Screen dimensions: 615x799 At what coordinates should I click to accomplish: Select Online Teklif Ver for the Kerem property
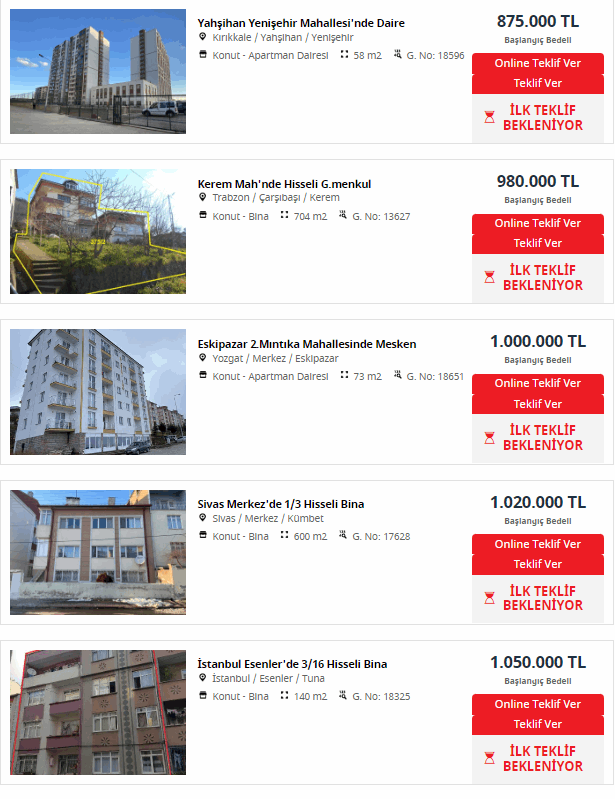[x=537, y=223]
